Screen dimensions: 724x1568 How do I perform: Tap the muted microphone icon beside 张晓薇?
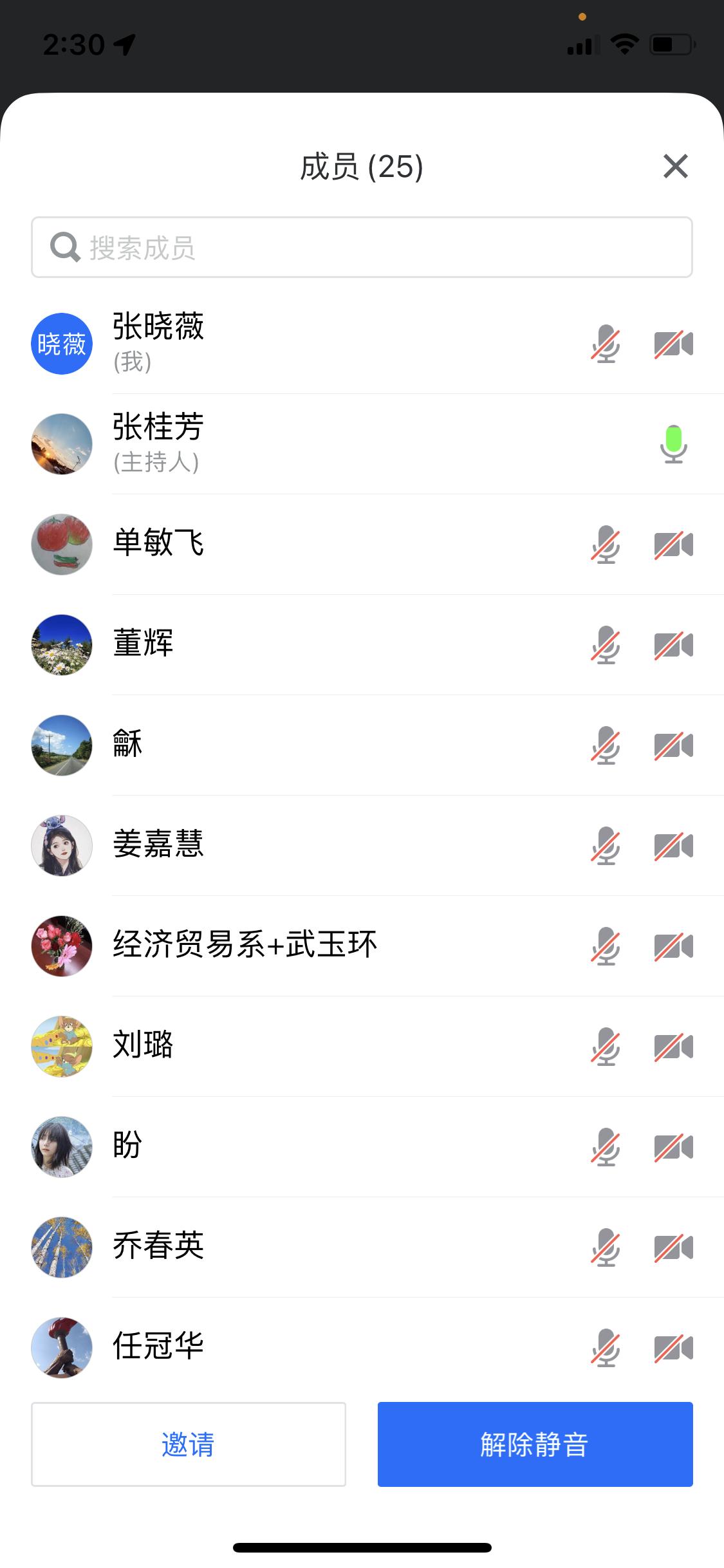pos(606,344)
